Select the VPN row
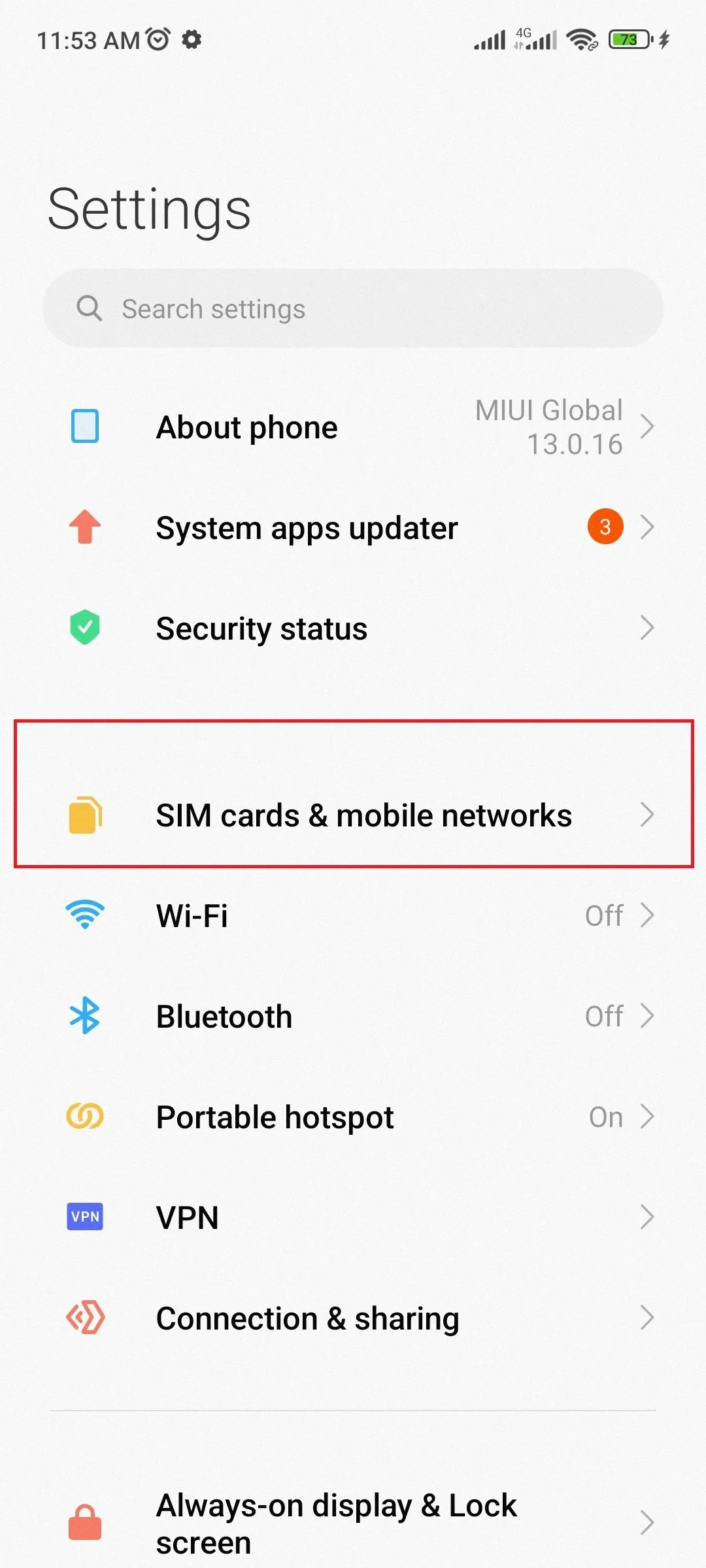The image size is (706, 1568). (x=353, y=1217)
